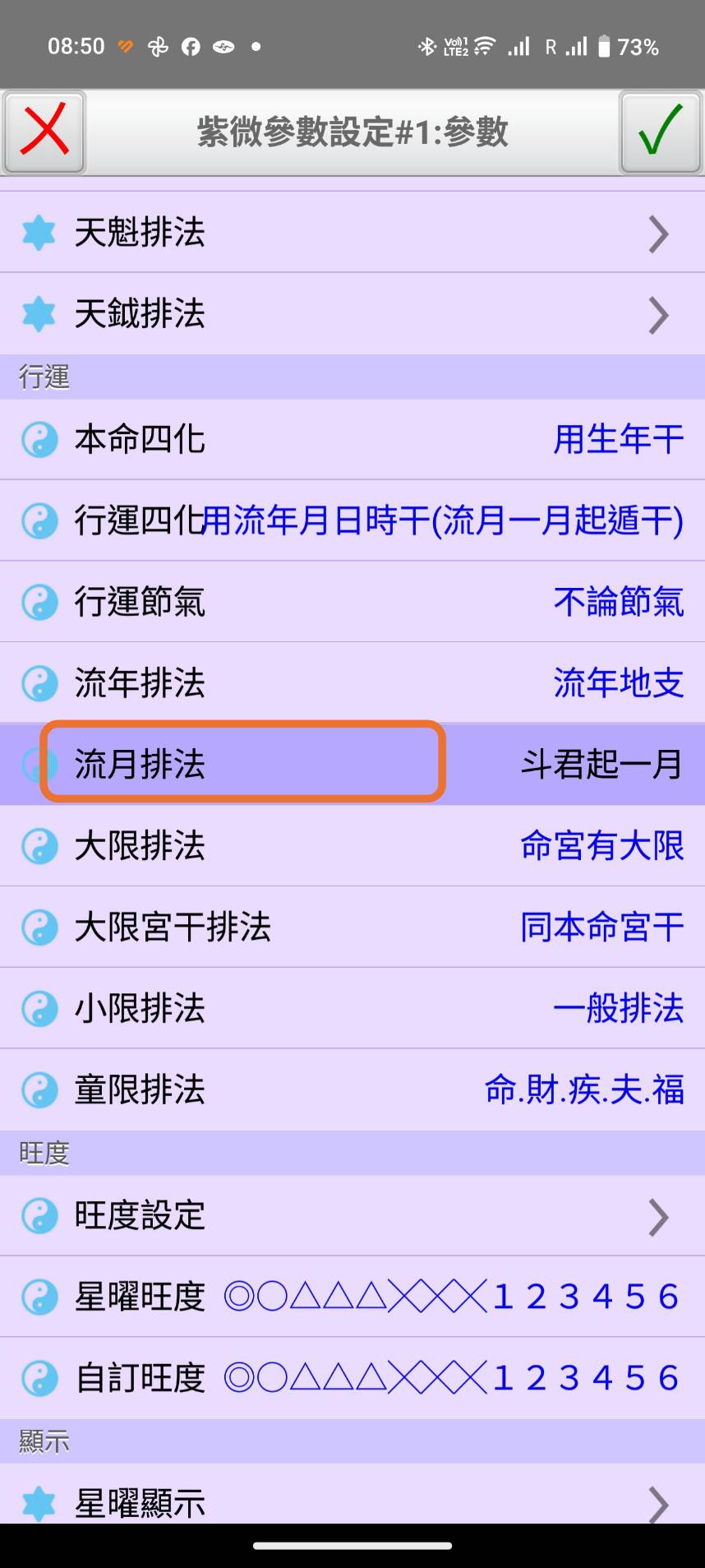This screenshot has width=705, height=1568.
Task: Change the 本命四化 option
Action: pyautogui.click(x=352, y=439)
